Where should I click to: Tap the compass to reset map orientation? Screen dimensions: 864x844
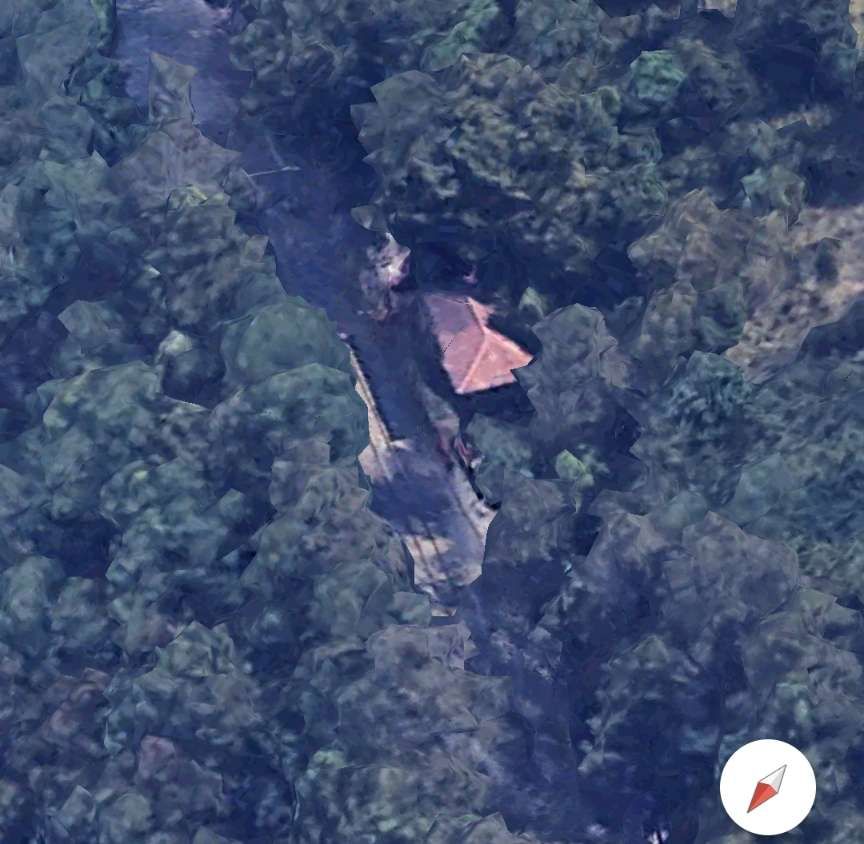(x=767, y=787)
